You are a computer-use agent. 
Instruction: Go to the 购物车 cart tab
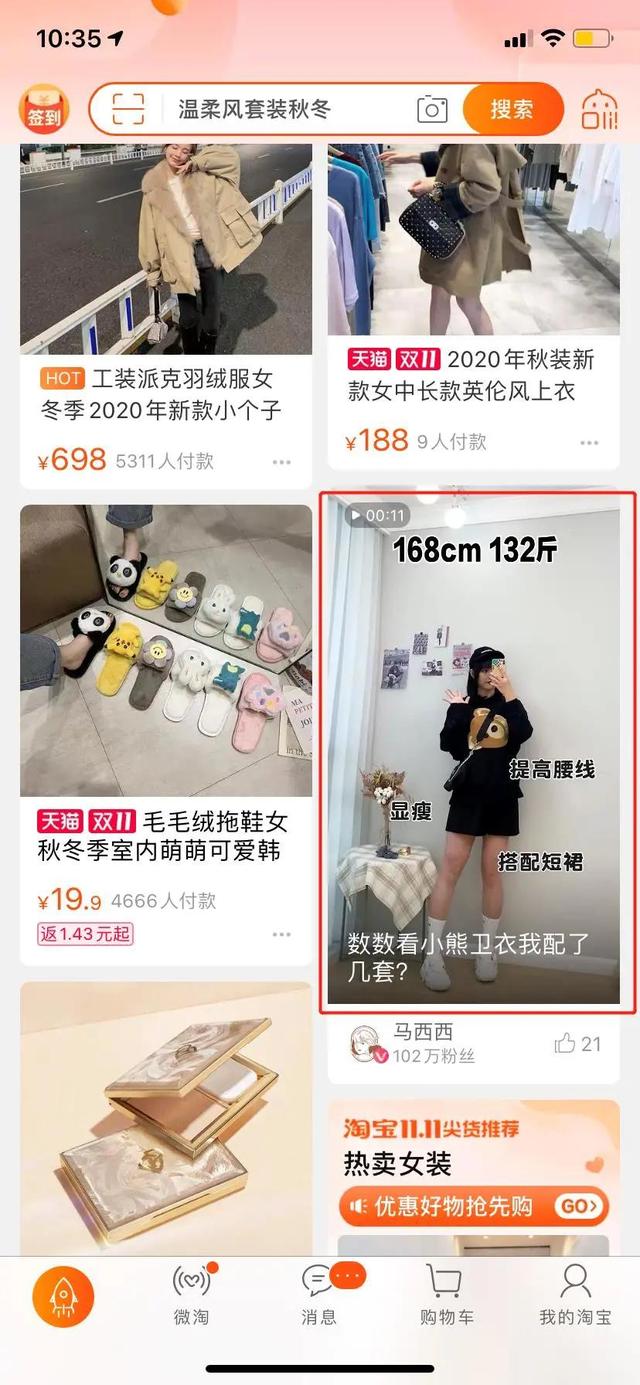coord(446,1295)
